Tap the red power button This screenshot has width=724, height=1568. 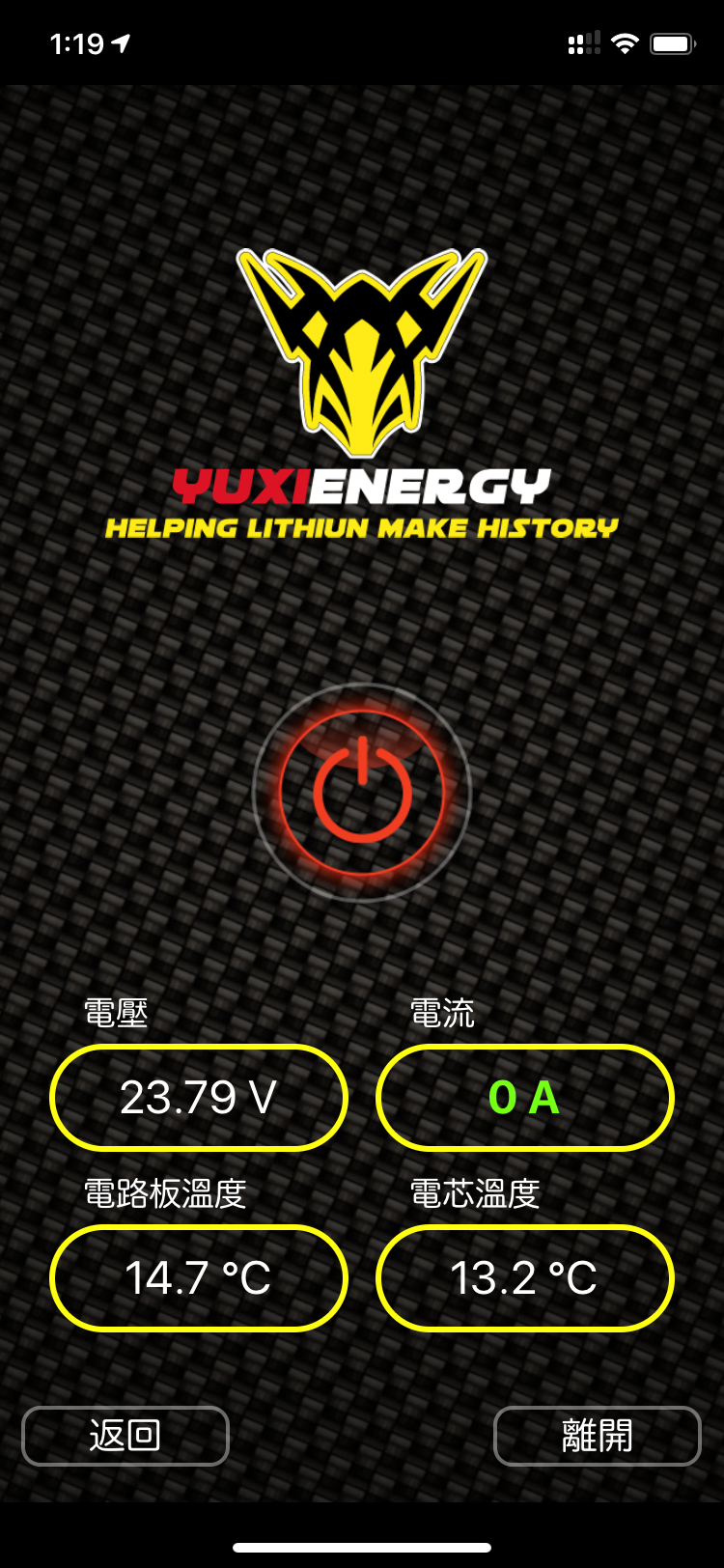(x=362, y=792)
